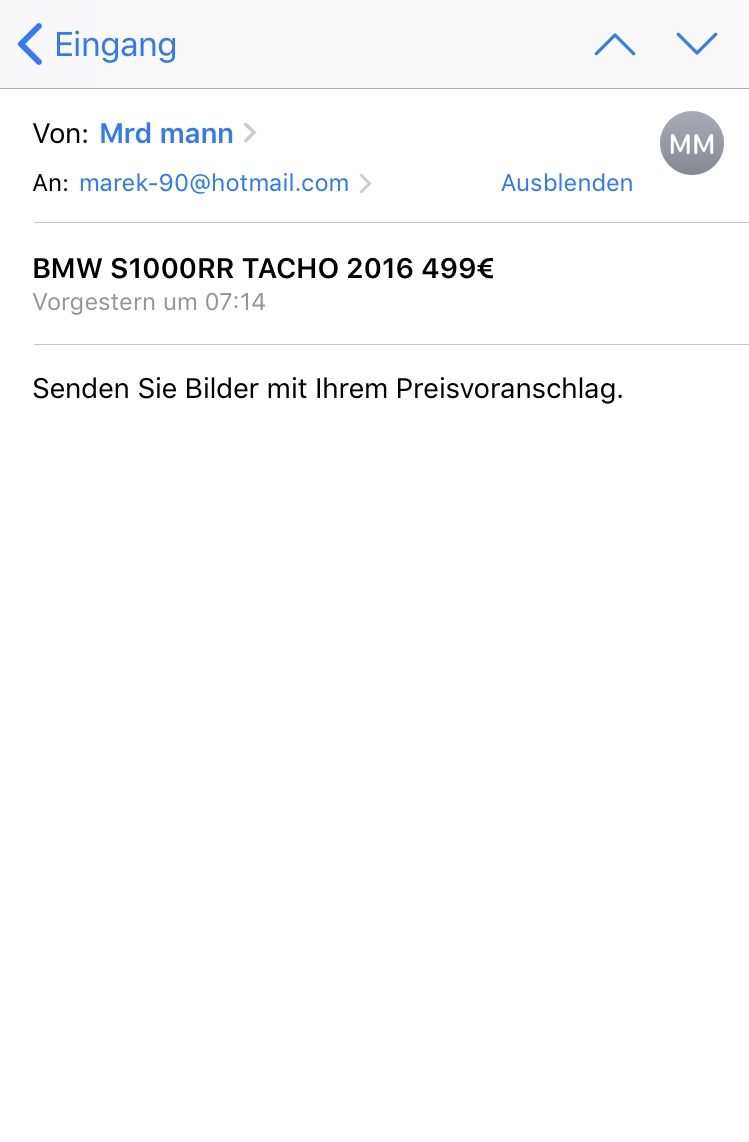The height and width of the screenshot is (1142, 749).
Task: Open sender Mrd mann's contact details
Action: coord(167,133)
